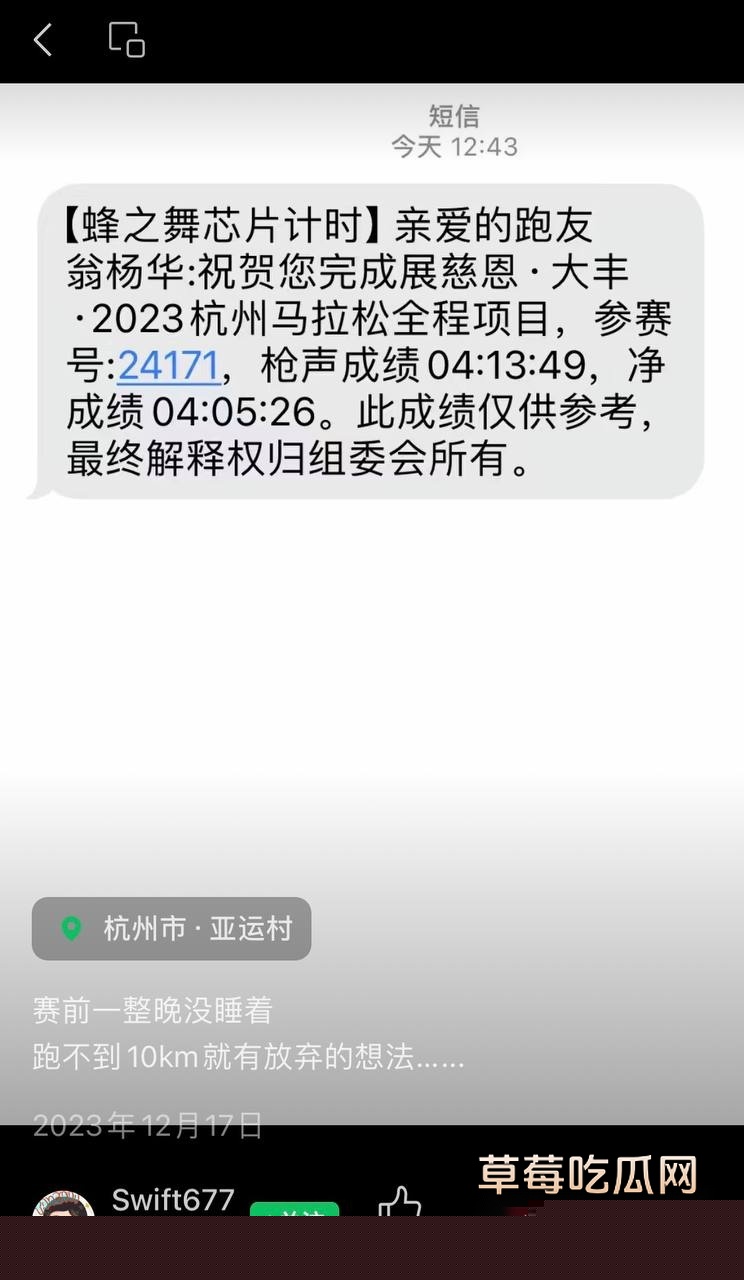
Task: Open the floating window mode icon
Action: (127, 40)
